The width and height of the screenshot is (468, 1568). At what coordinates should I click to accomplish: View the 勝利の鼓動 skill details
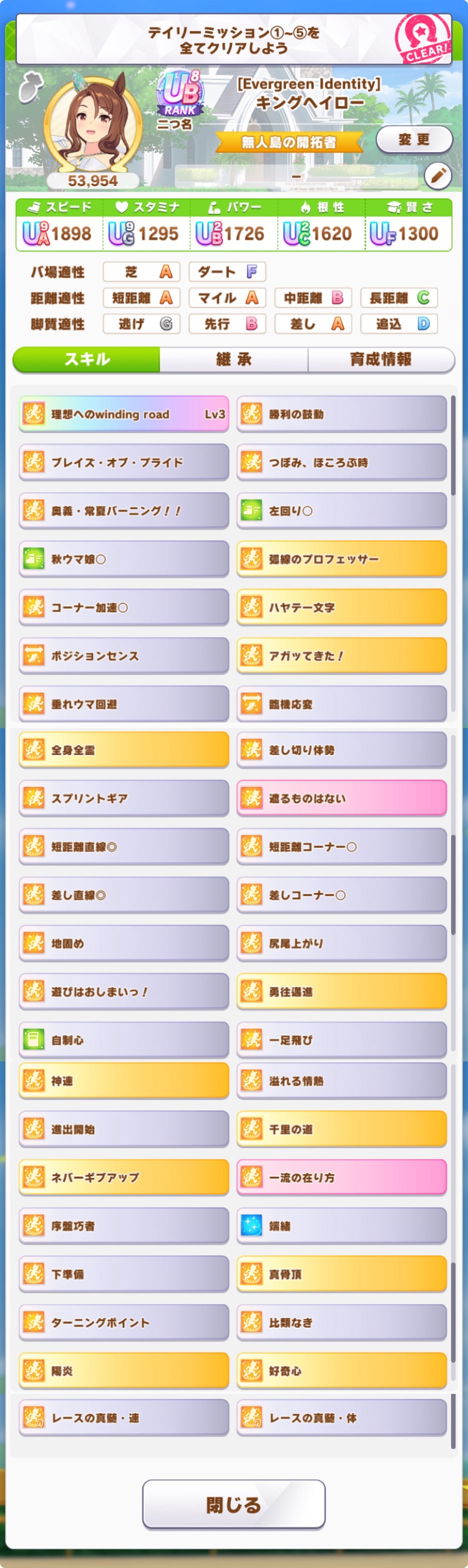[341, 414]
